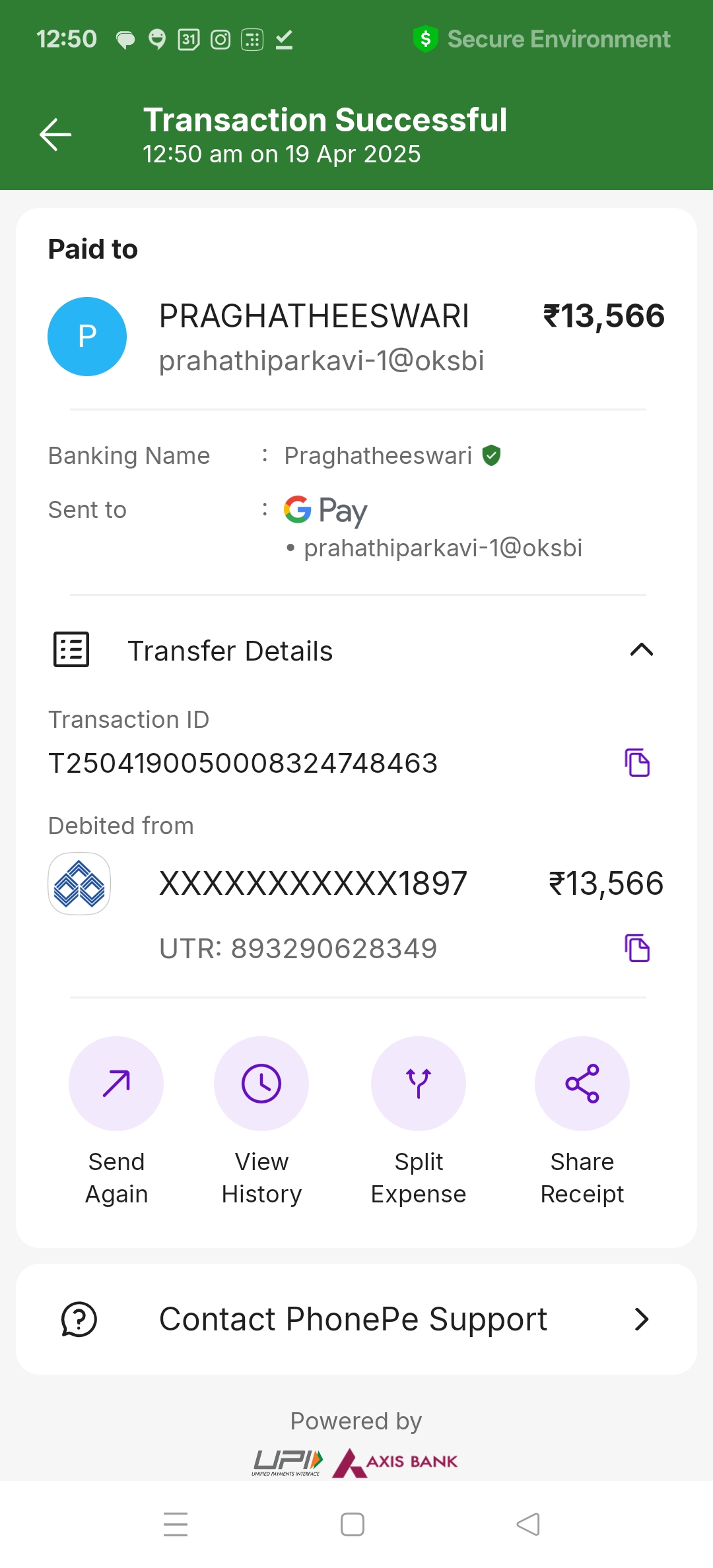Collapse the Transfer Details section

641,650
